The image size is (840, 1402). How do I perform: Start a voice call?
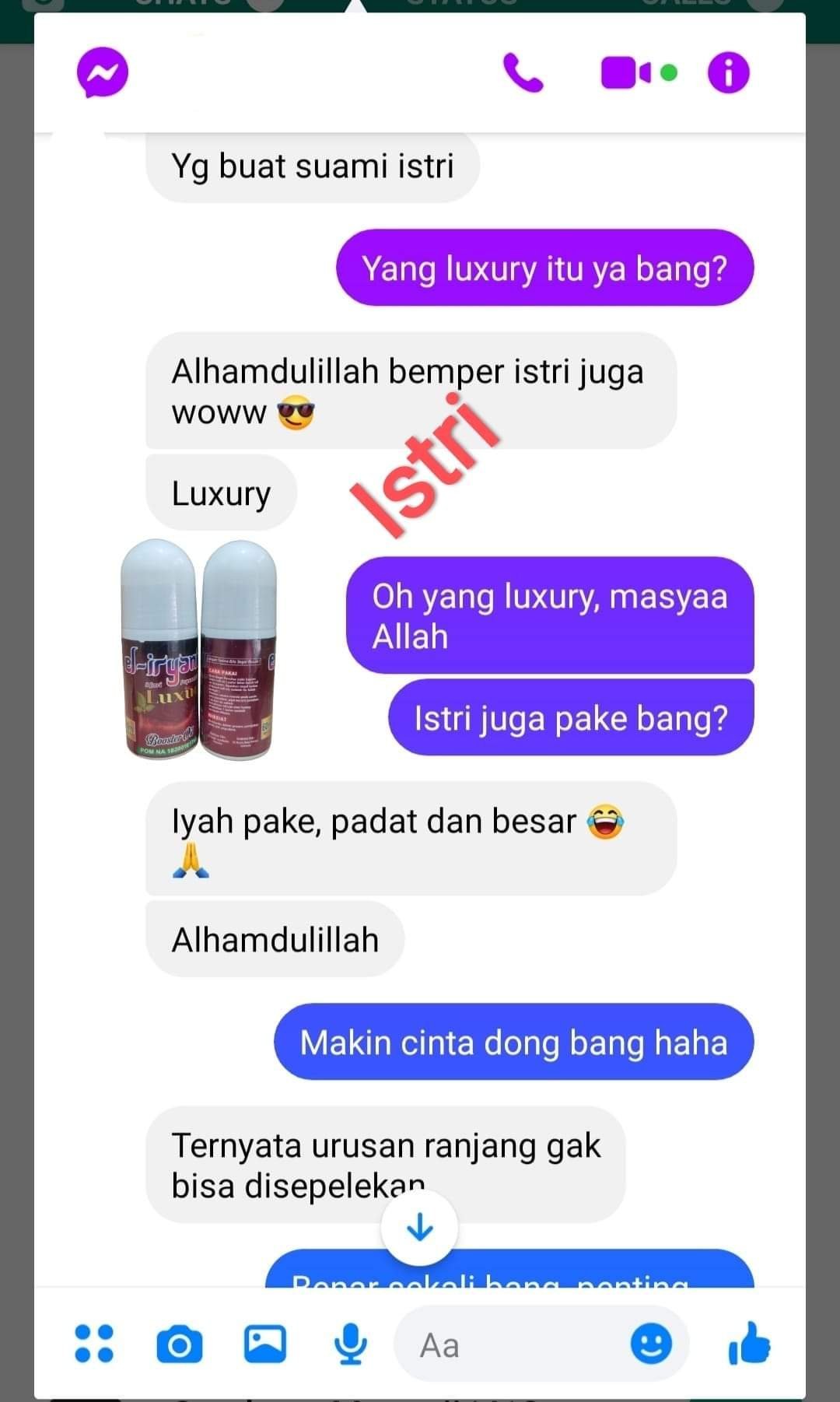pyautogui.click(x=523, y=73)
